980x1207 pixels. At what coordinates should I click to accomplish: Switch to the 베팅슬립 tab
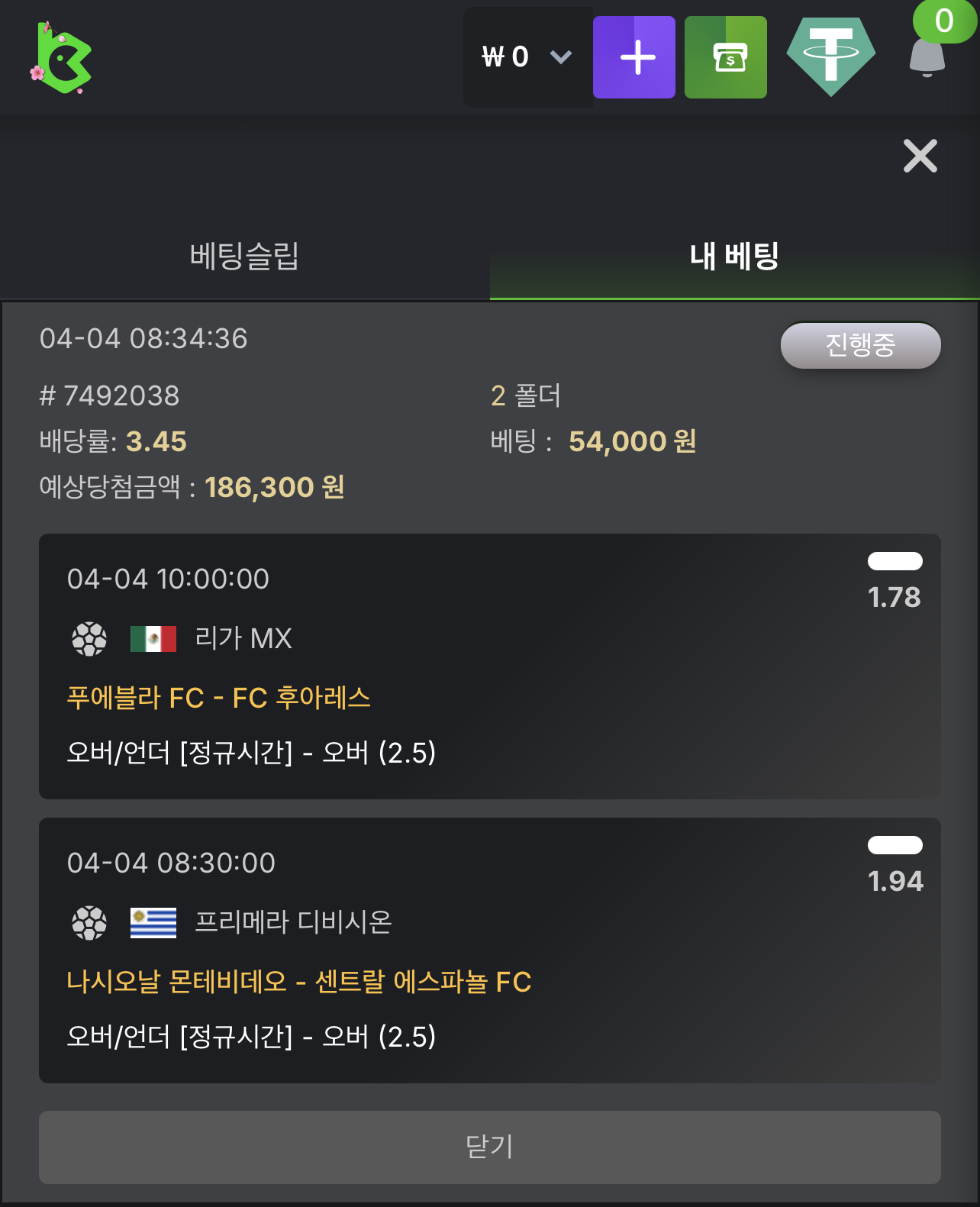tap(244, 256)
